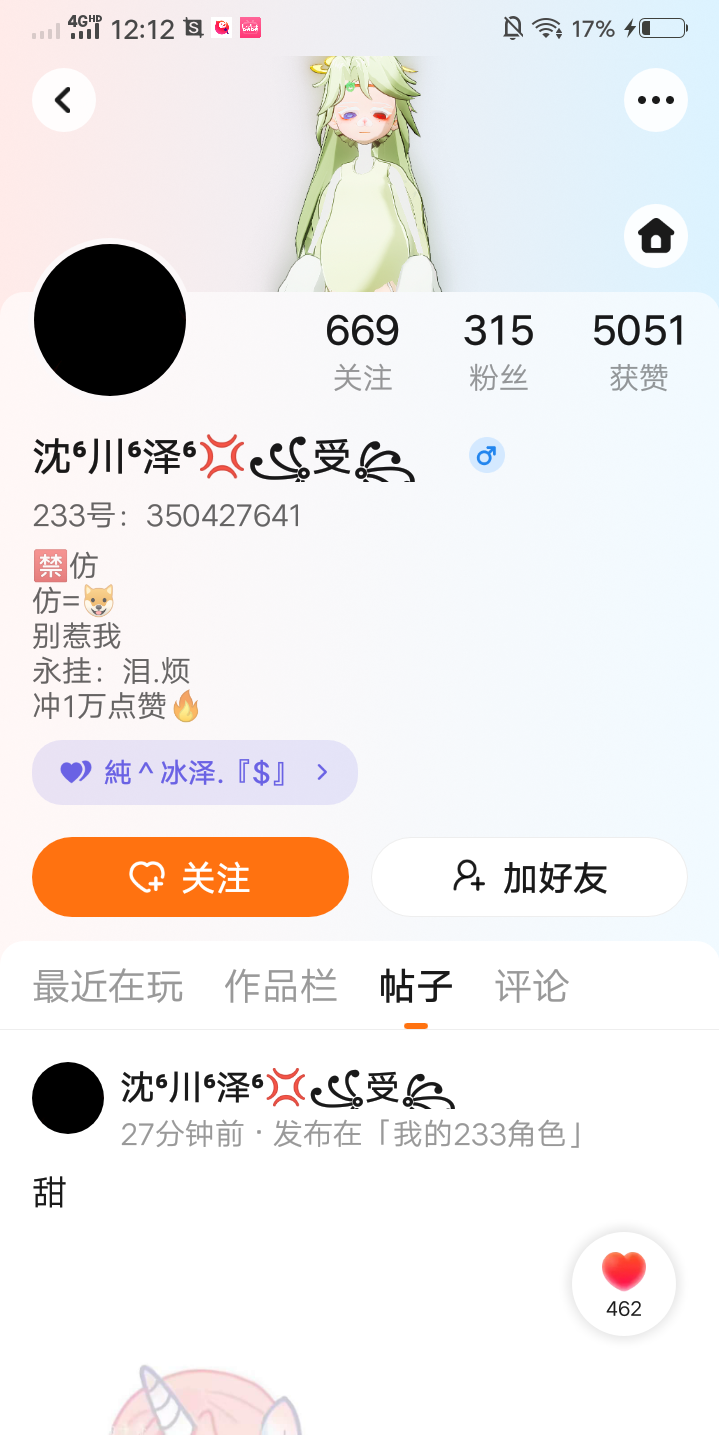Open the home icon button
719x1435 pixels.
[656, 236]
